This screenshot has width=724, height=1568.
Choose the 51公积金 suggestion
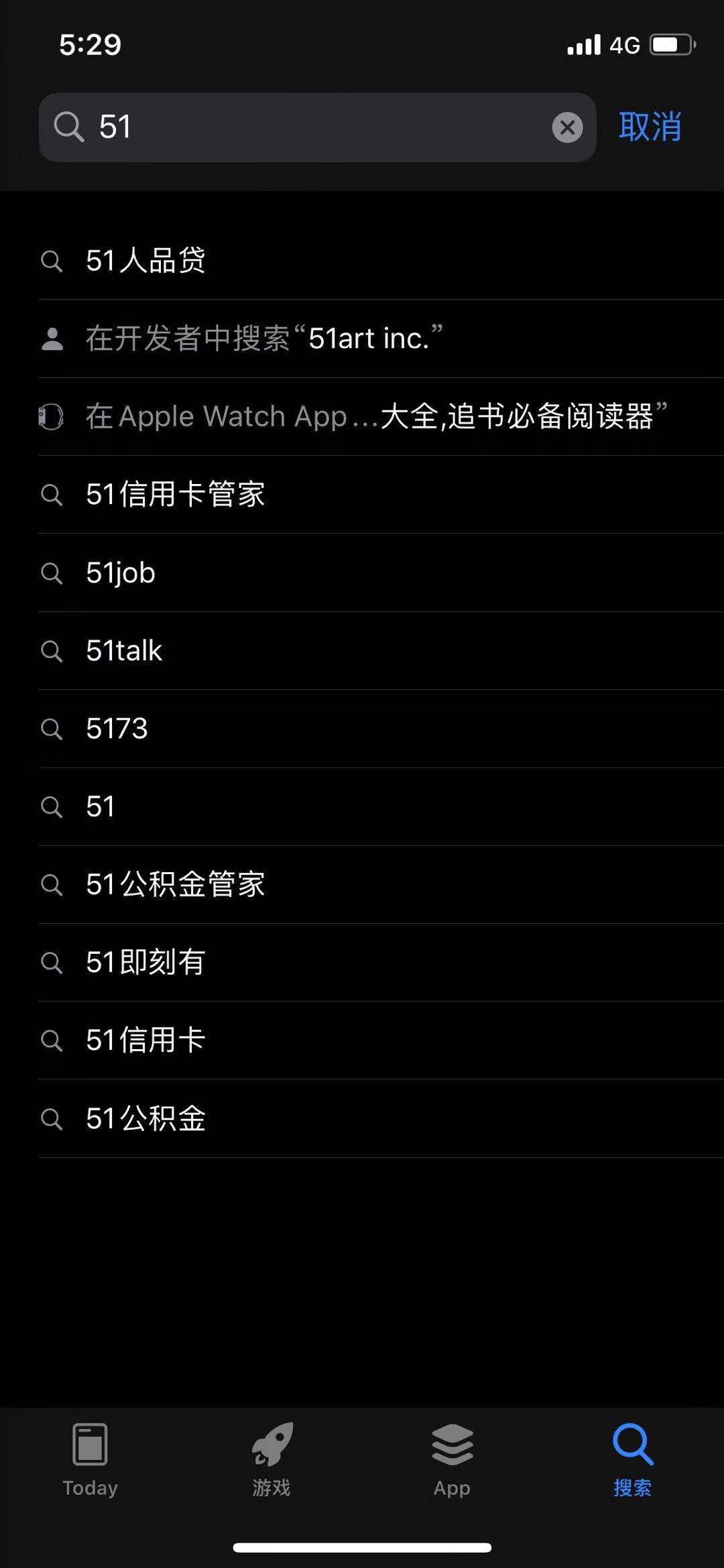point(381,1118)
